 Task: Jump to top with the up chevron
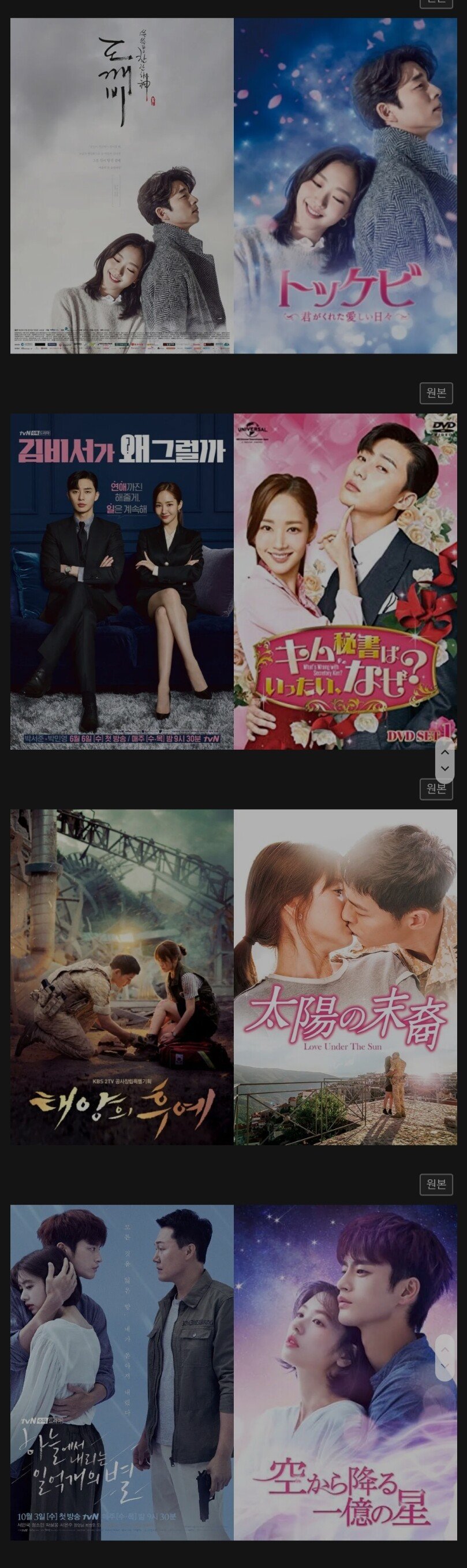coord(445,753)
